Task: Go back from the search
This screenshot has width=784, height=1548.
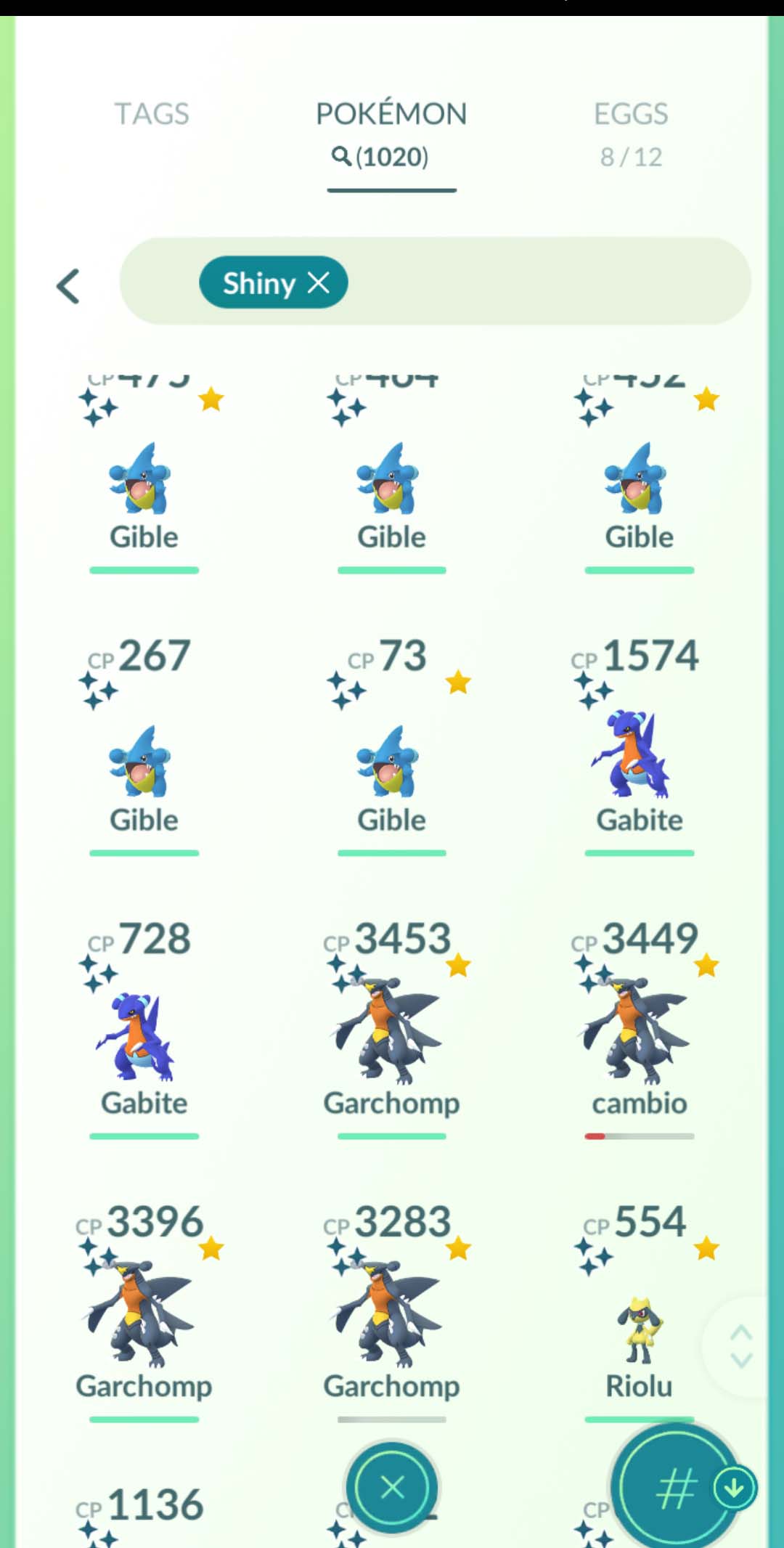Action: point(68,286)
